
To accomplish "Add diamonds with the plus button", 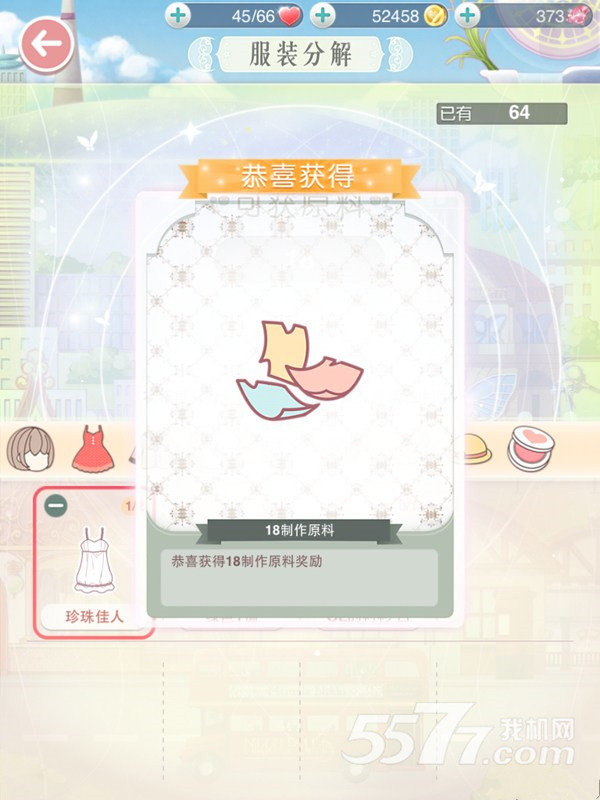I will pyautogui.click(x=467, y=15).
